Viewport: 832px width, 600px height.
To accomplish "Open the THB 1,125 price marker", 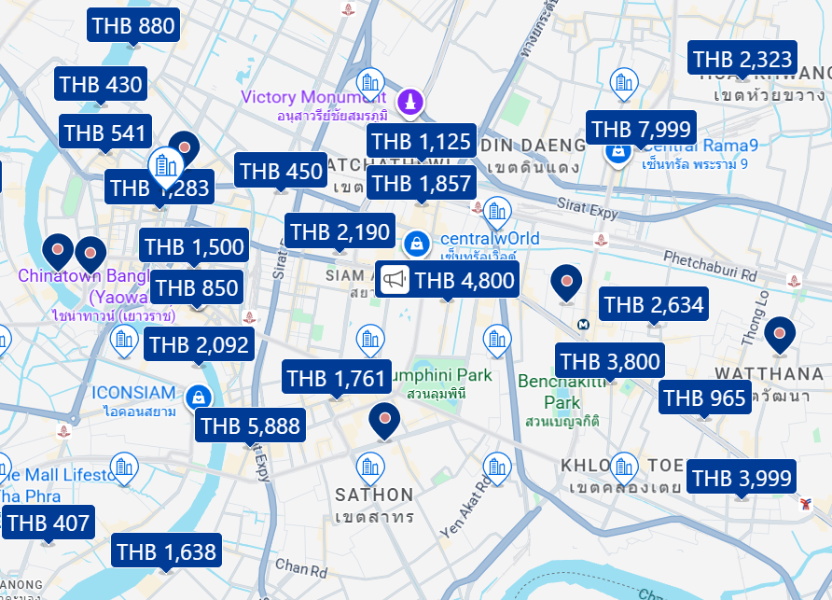I will [x=421, y=141].
